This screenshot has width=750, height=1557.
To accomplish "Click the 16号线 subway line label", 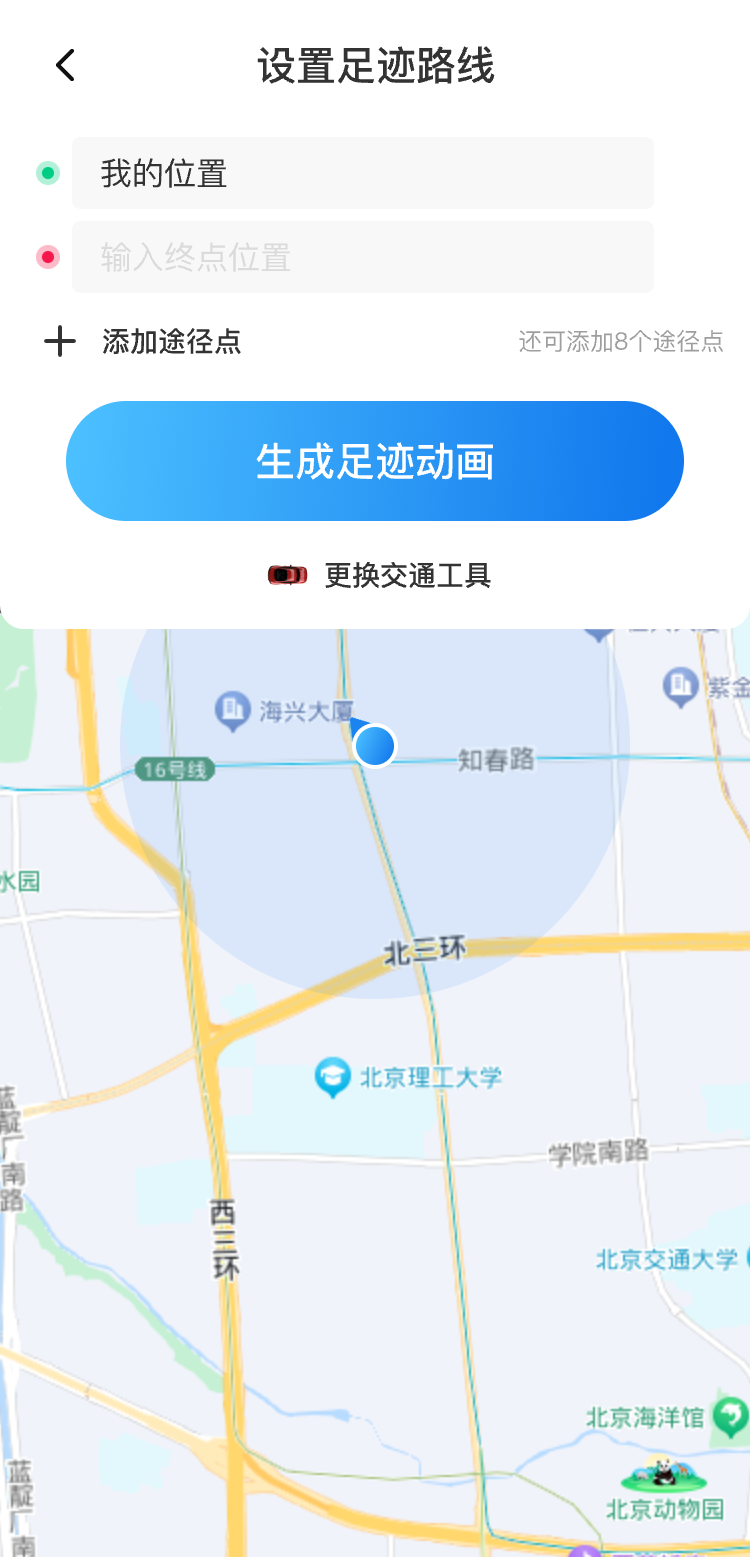I will (x=175, y=771).
